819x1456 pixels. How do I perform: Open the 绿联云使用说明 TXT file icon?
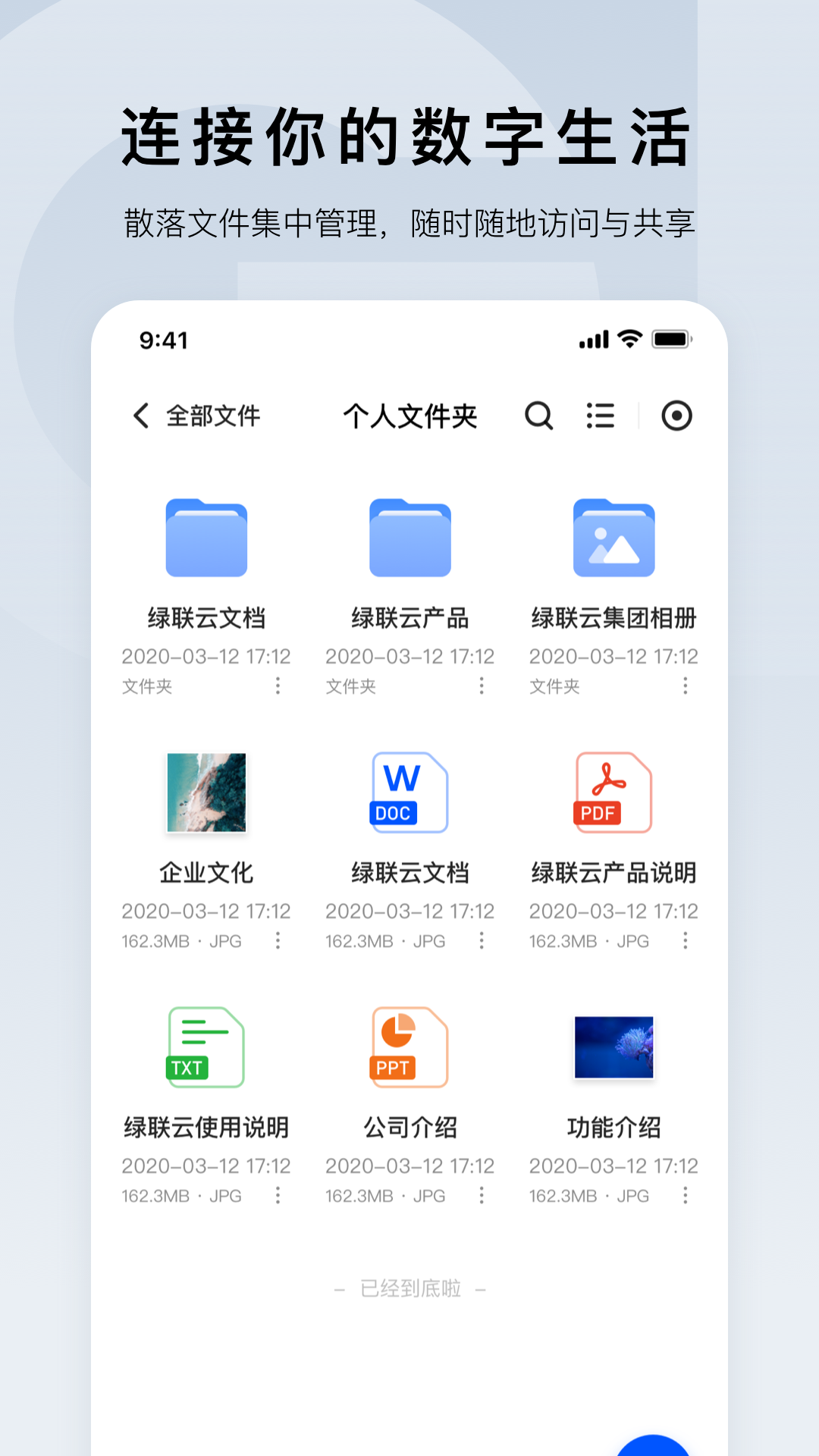pos(205,1048)
